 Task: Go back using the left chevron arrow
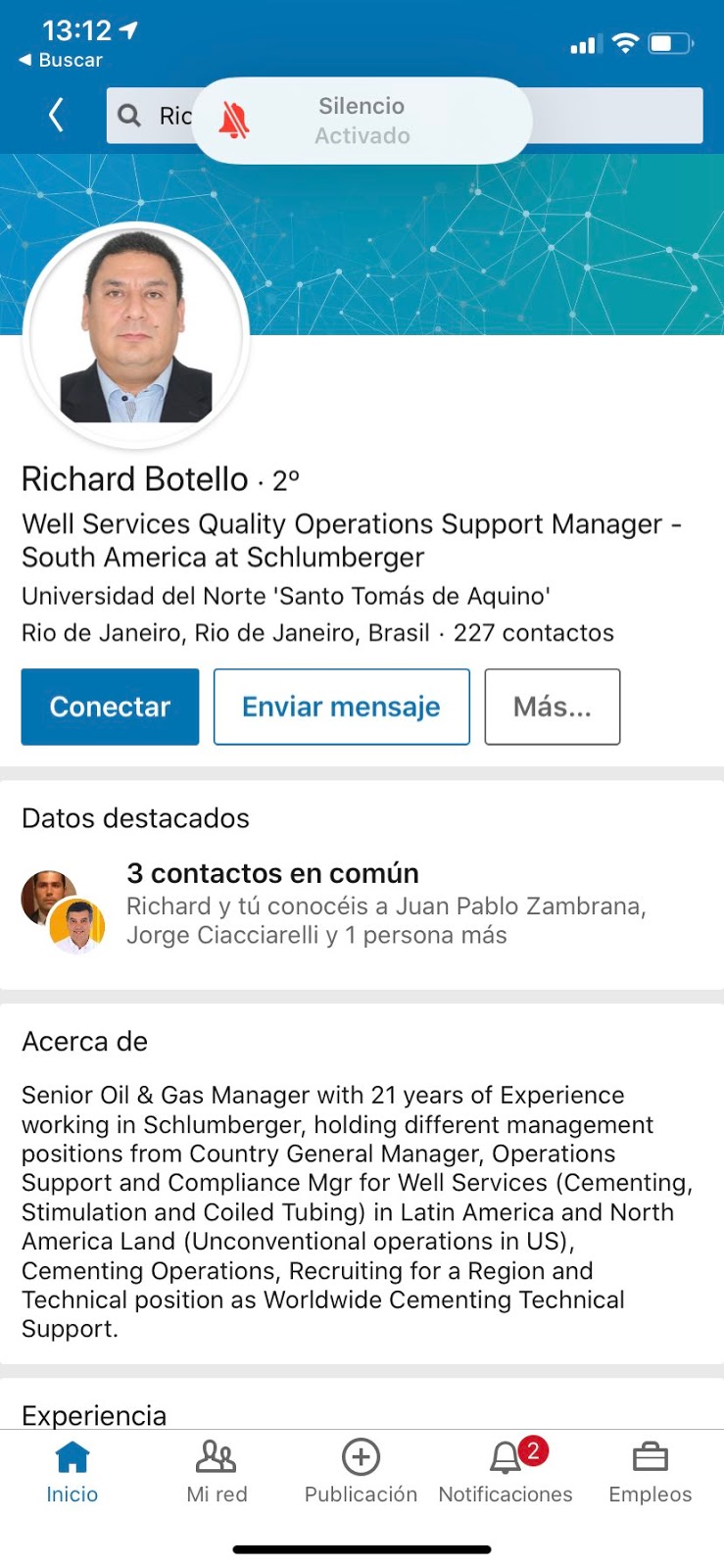(56, 115)
